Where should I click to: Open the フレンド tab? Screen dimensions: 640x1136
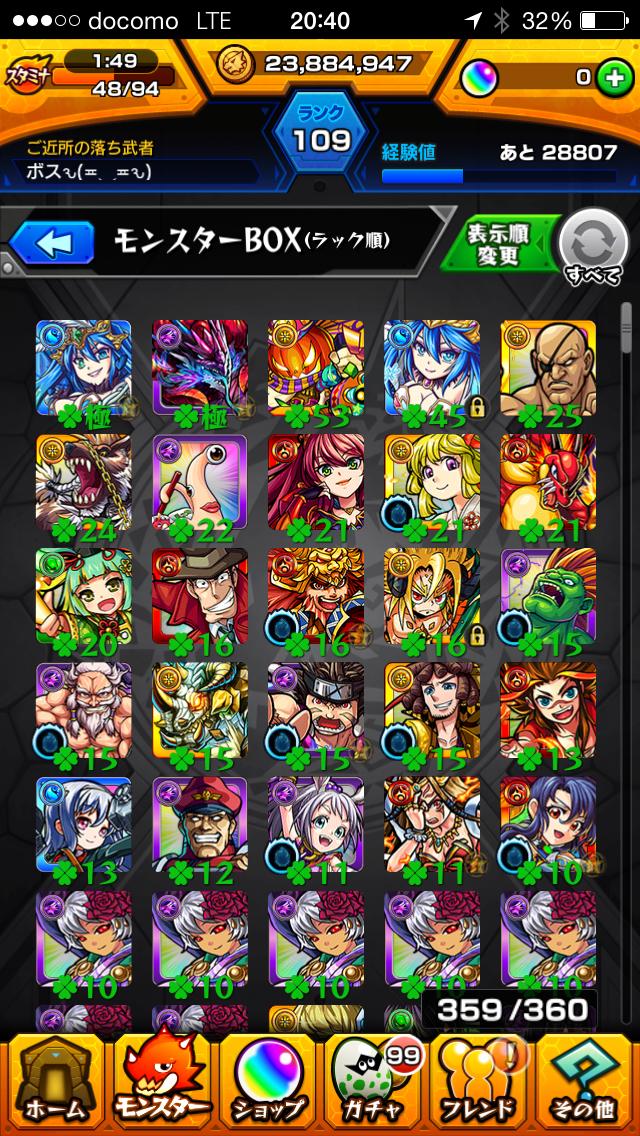click(479, 1083)
